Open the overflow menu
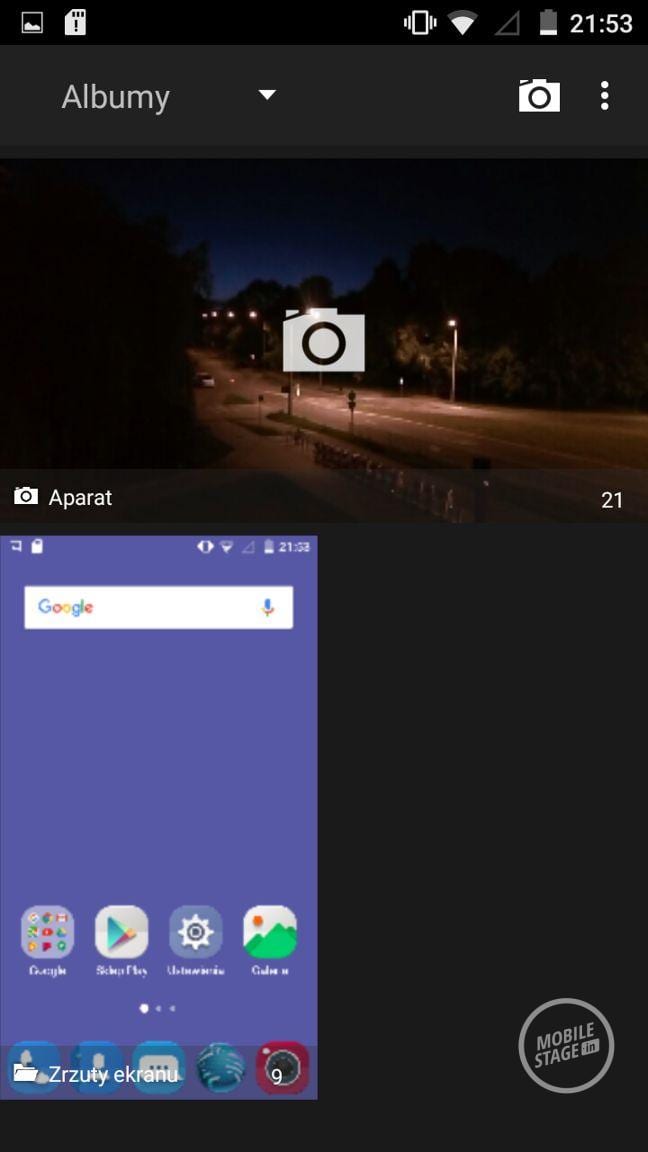 (604, 96)
